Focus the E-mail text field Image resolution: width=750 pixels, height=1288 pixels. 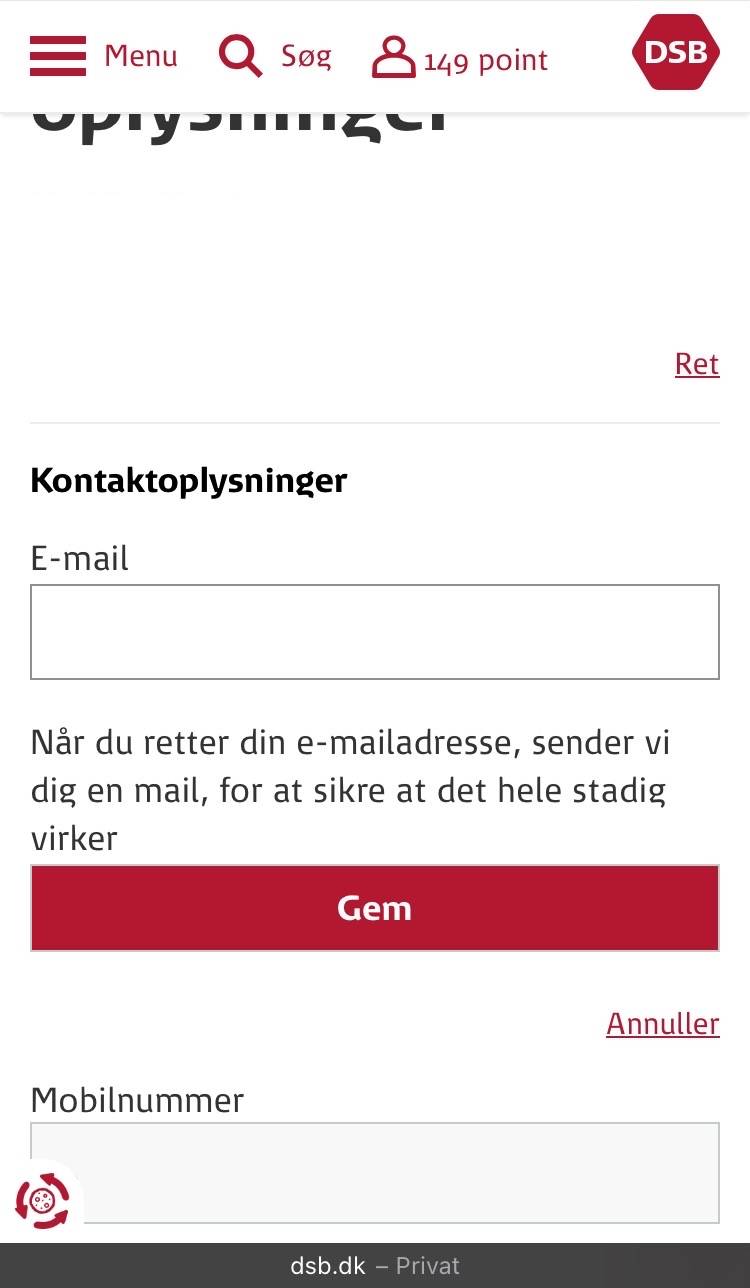pyautogui.click(x=375, y=632)
